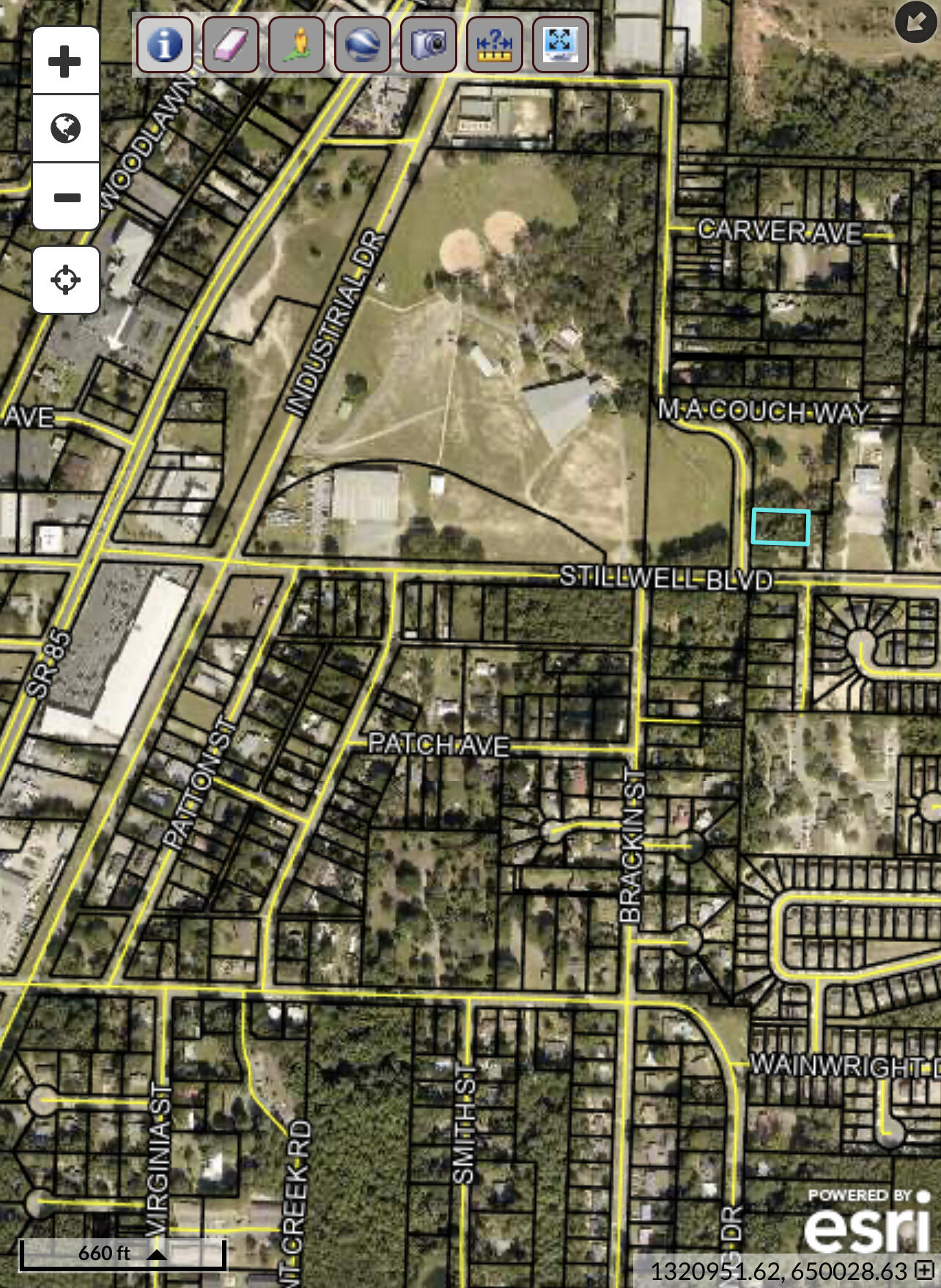941x1288 pixels.
Task: Expand the coordinates readout plus icon
Action: (x=926, y=1269)
